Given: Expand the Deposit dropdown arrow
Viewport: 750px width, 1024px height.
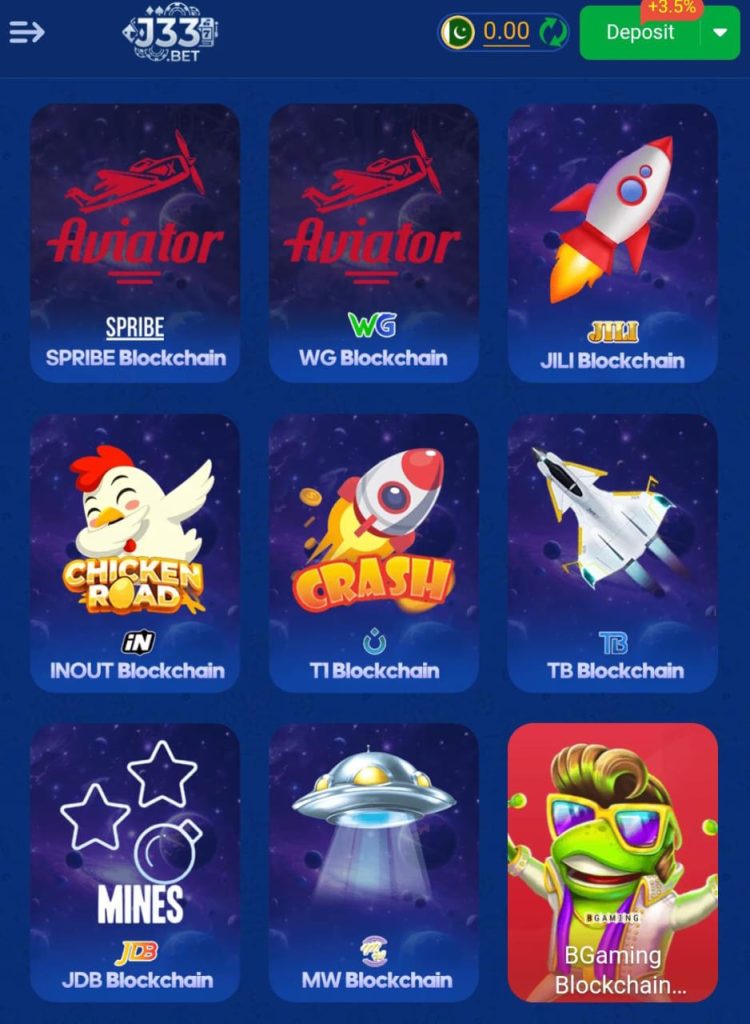Looking at the screenshot, I should (720, 32).
